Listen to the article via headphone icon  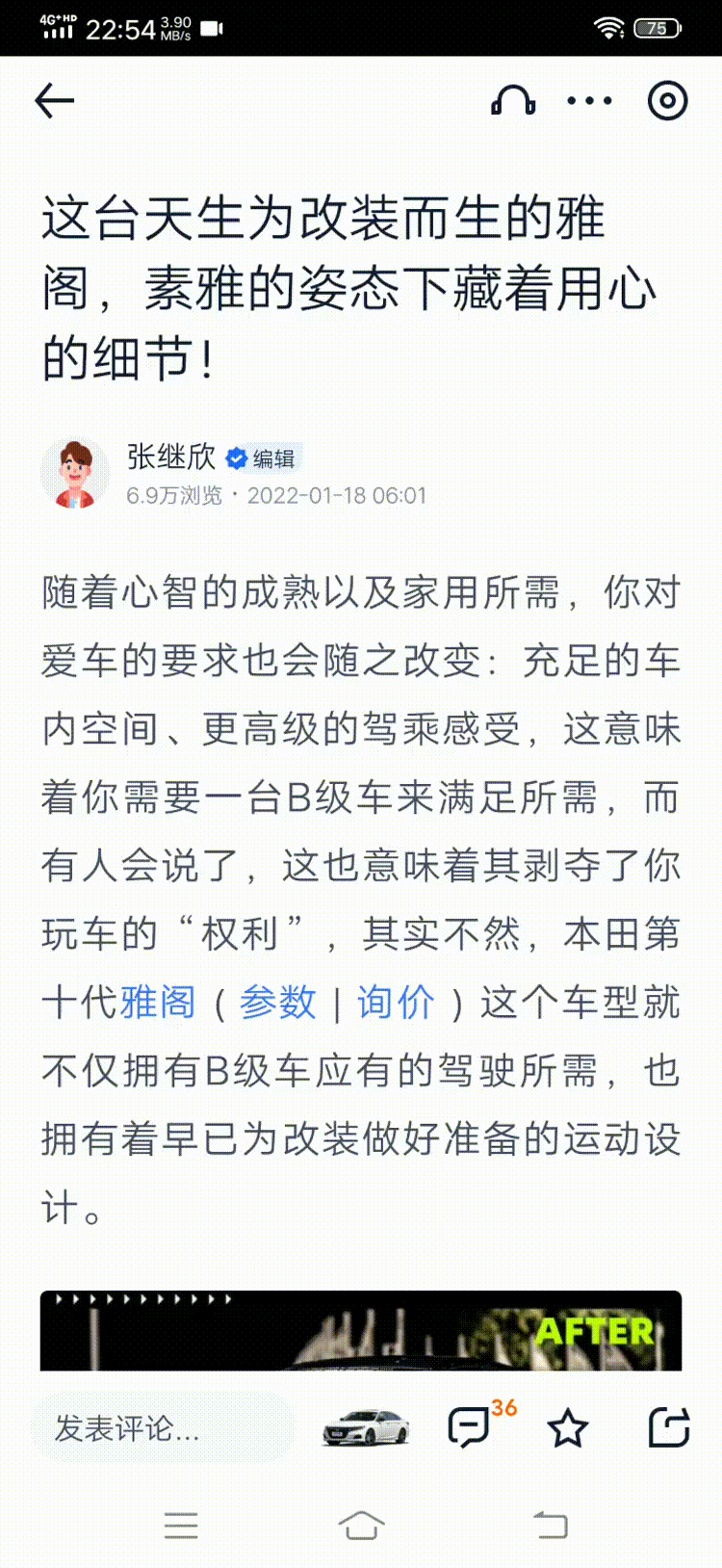coord(513,100)
